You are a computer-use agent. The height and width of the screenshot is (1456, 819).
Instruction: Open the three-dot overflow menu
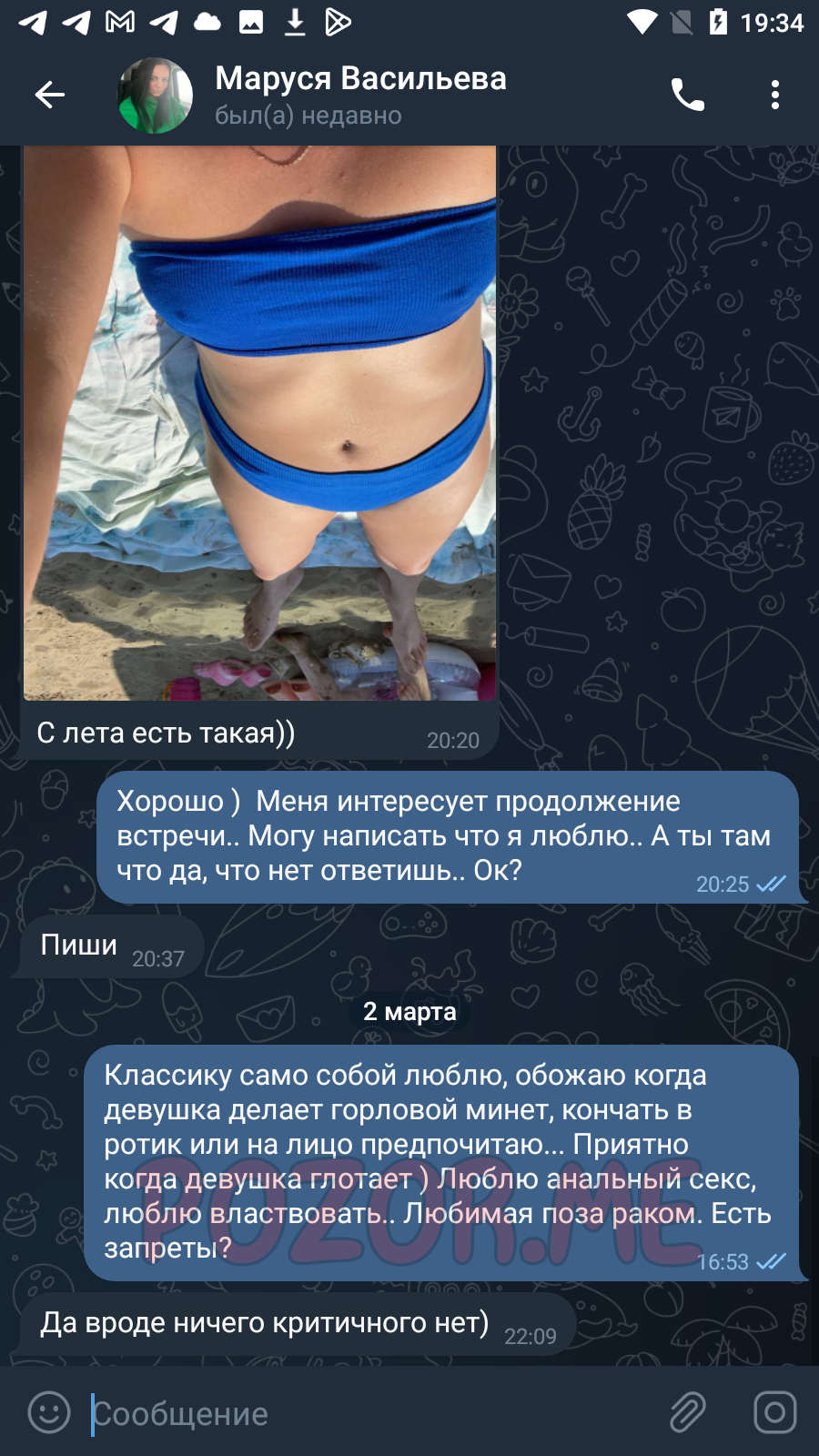pyautogui.click(x=775, y=95)
